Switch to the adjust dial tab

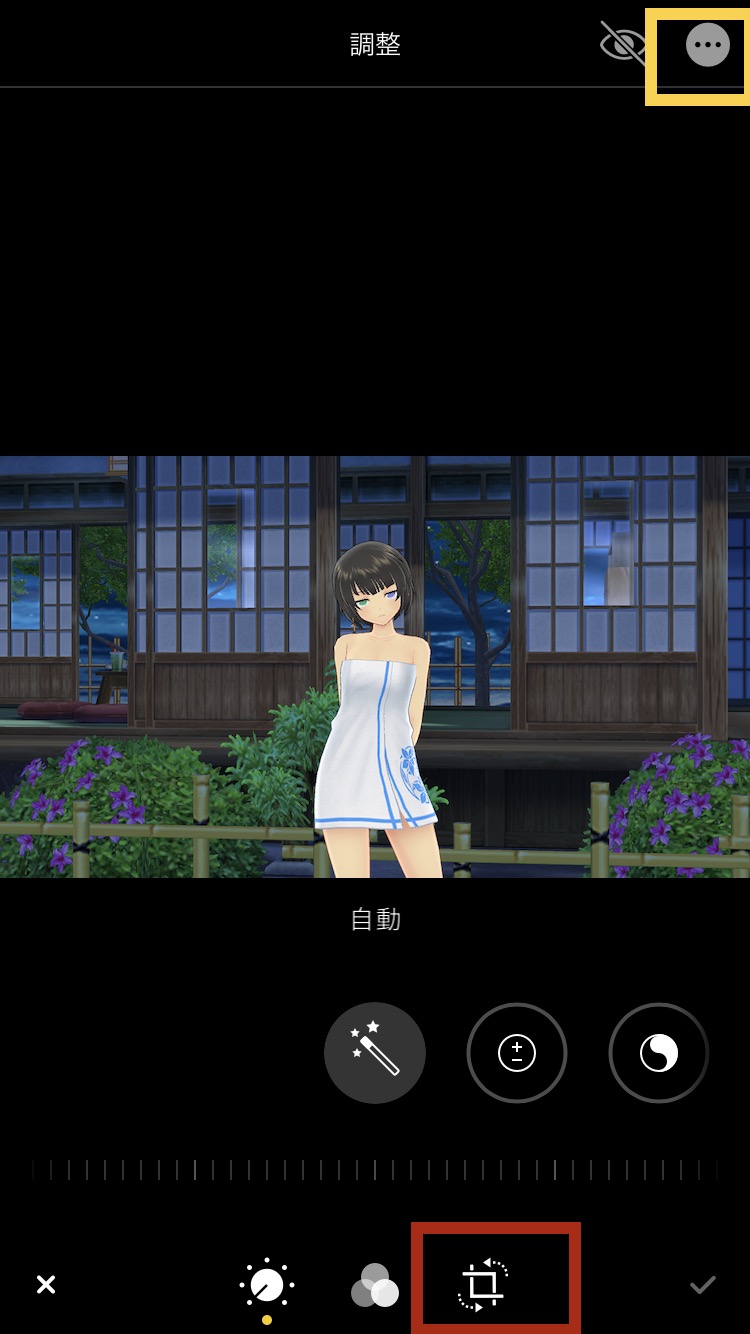pos(267,1285)
